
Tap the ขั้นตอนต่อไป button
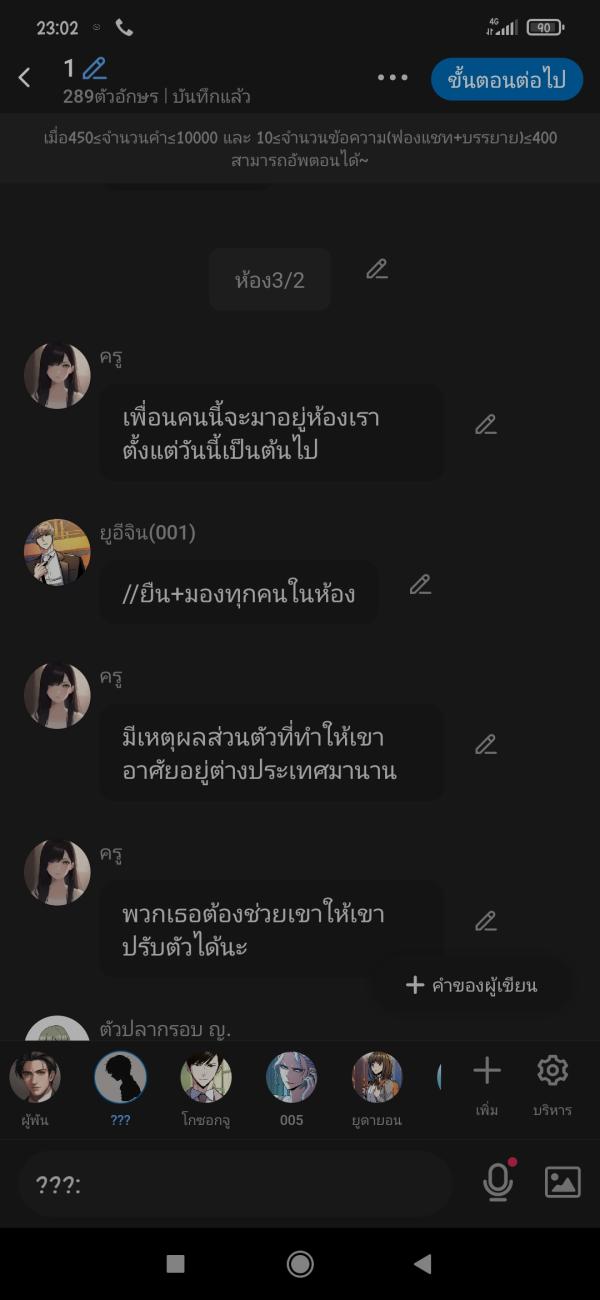507,80
